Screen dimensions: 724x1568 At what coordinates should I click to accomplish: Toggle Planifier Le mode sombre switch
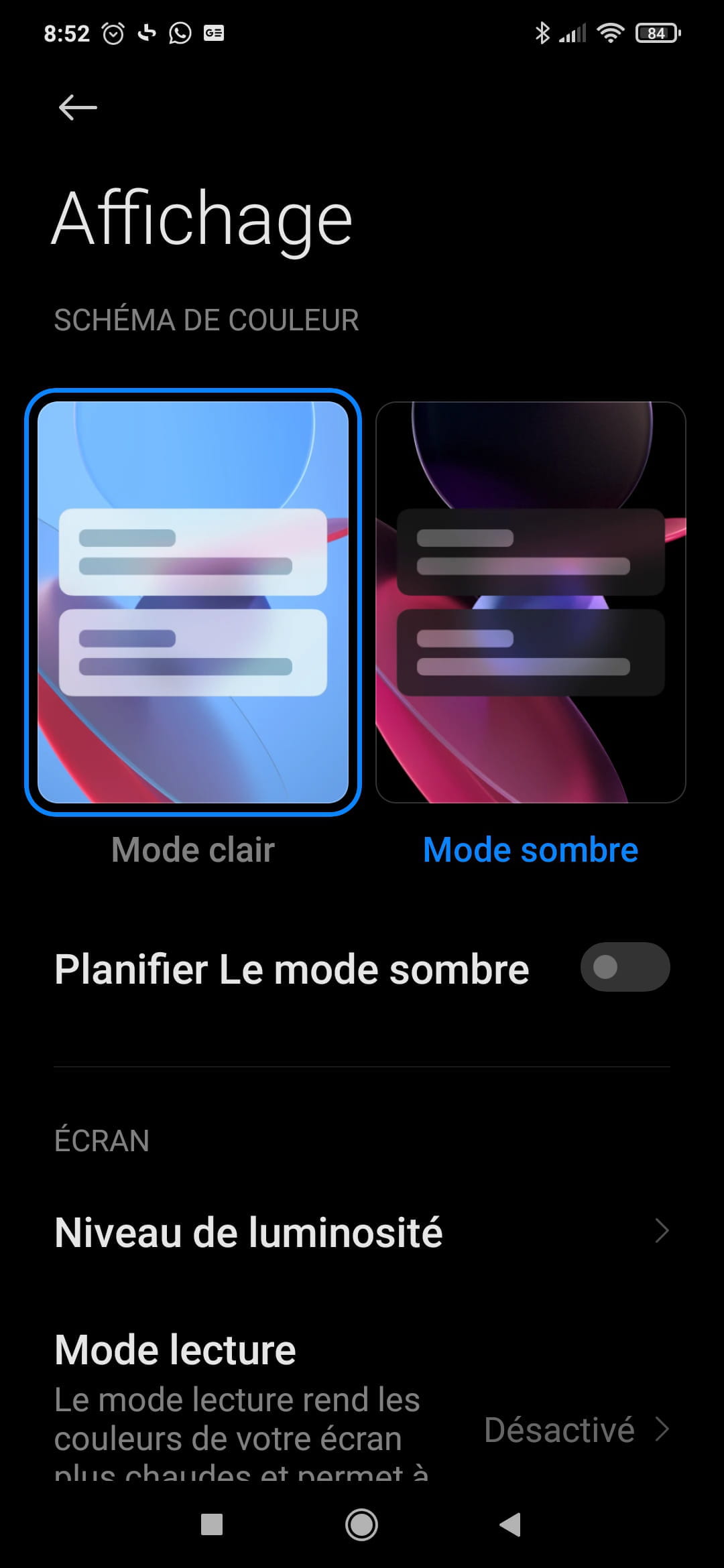pyautogui.click(x=625, y=967)
